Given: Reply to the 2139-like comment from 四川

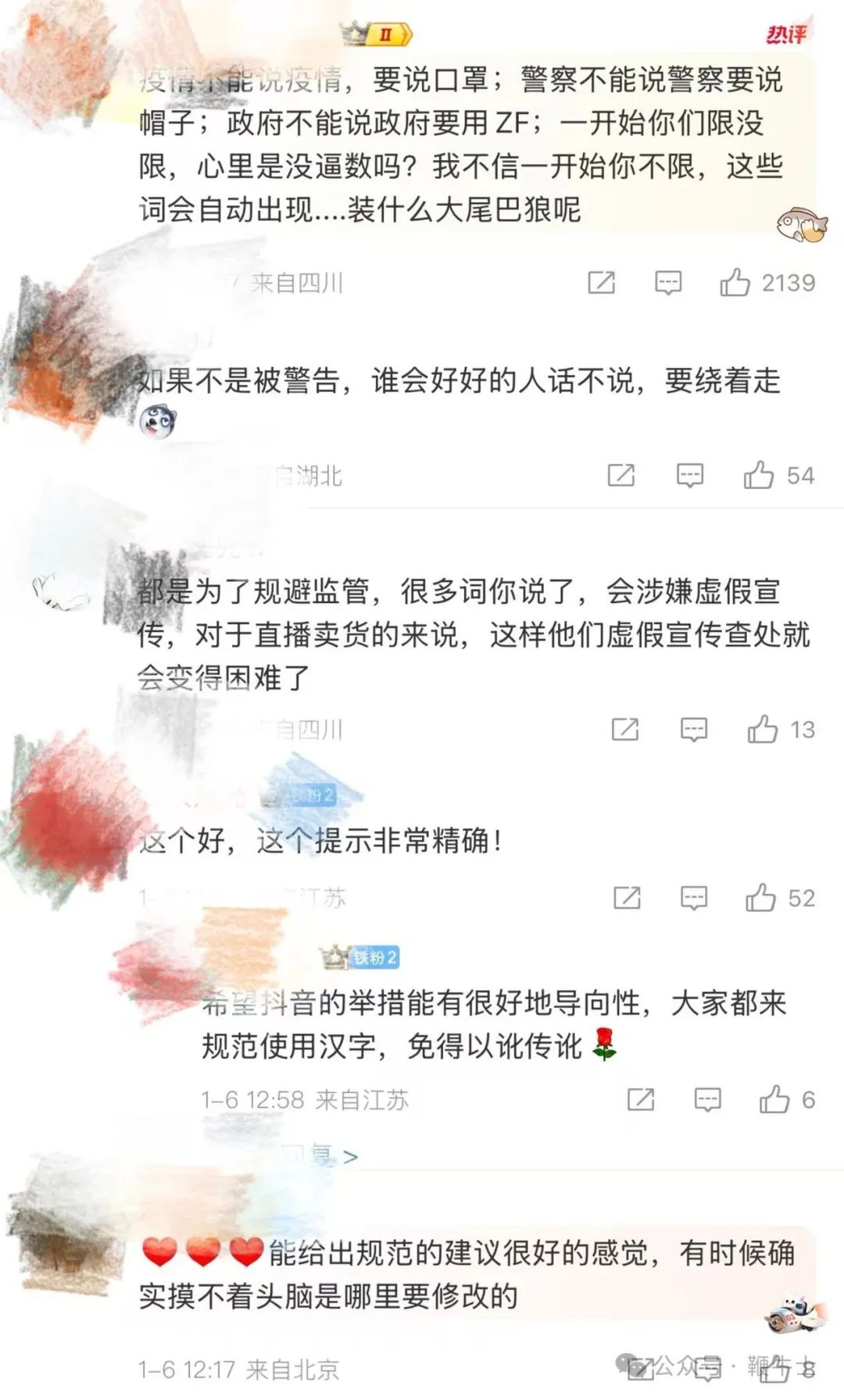Looking at the screenshot, I should coord(668,282).
